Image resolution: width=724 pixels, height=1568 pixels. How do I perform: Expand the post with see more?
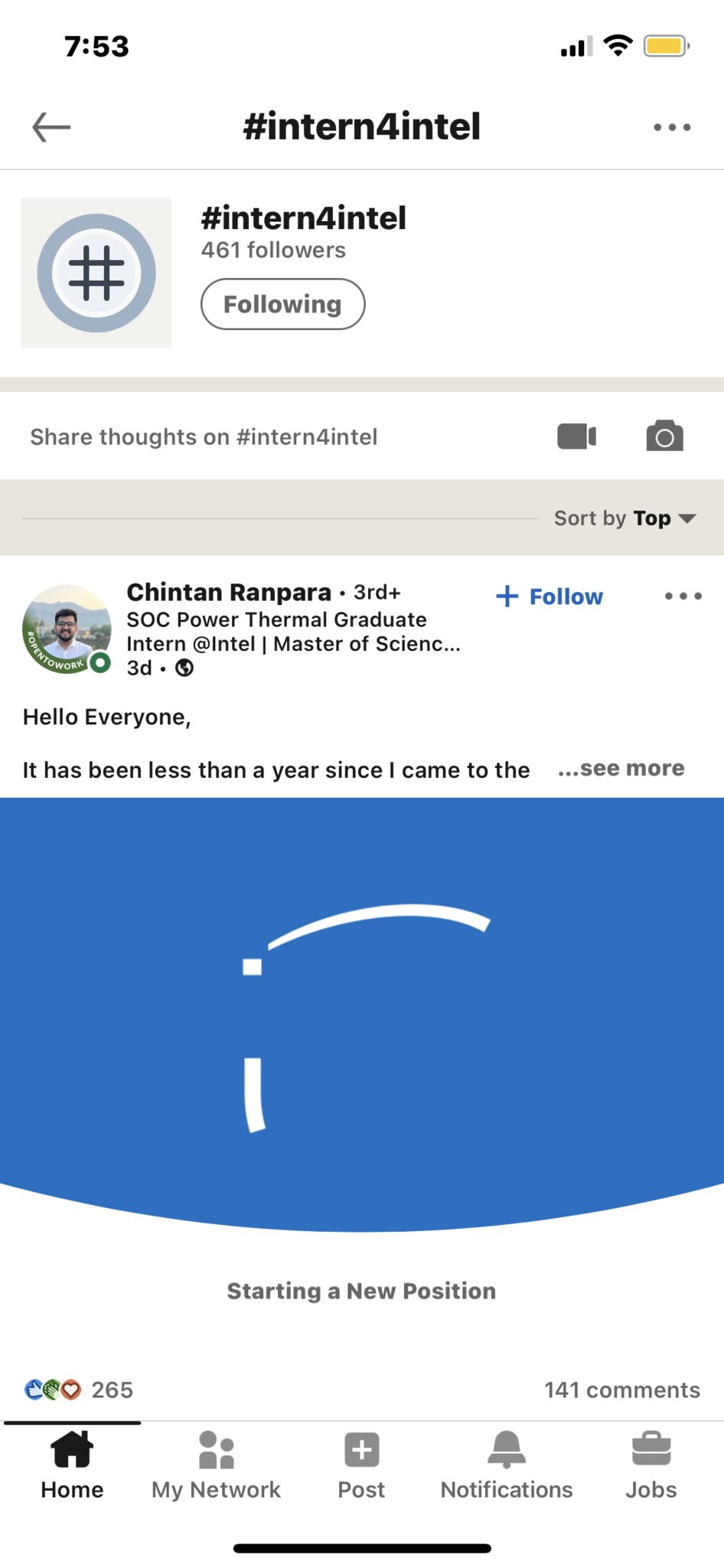(x=621, y=768)
